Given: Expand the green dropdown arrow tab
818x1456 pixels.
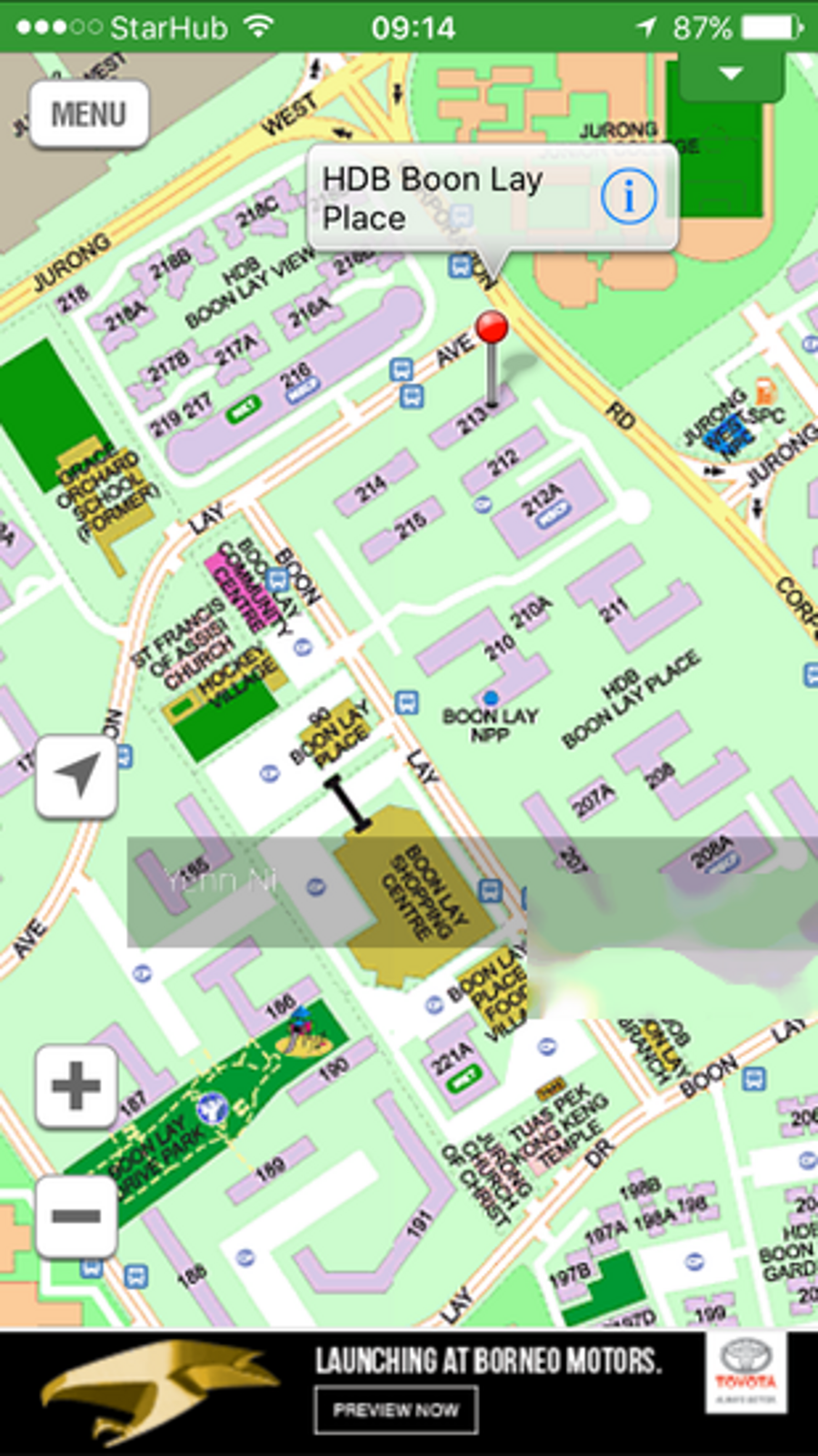Looking at the screenshot, I should tap(731, 75).
